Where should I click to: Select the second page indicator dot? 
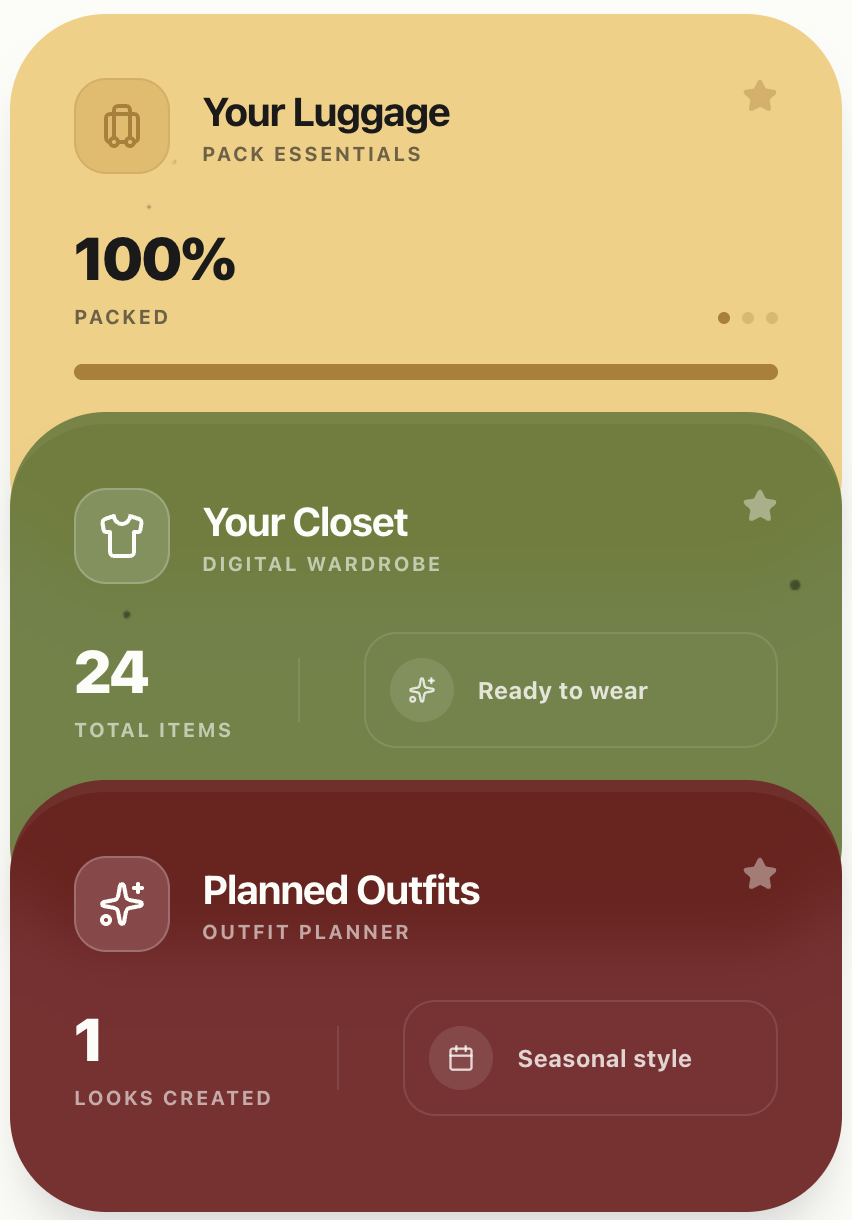point(747,318)
